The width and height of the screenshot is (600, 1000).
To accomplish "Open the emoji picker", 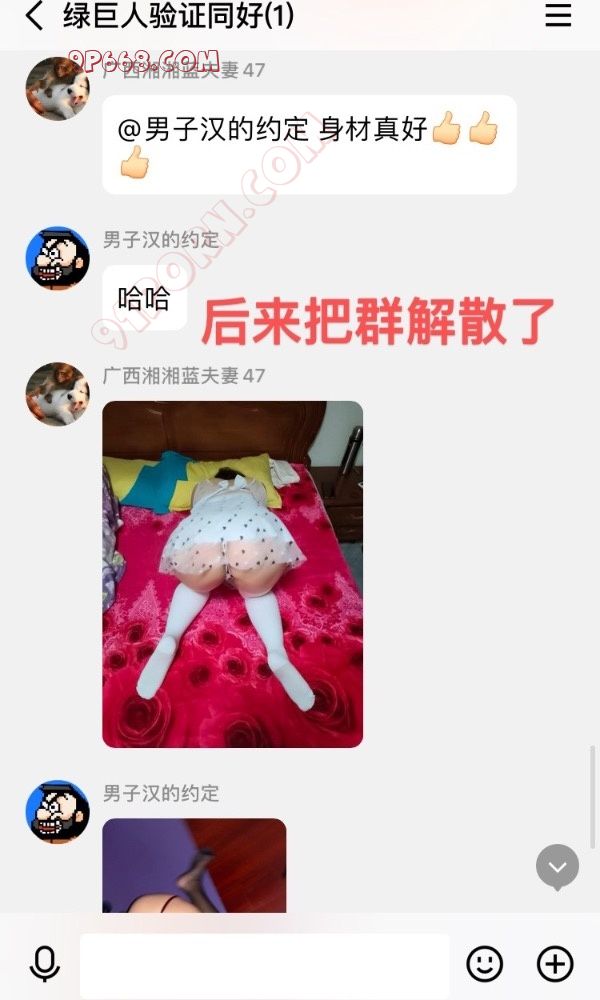I will 485,964.
